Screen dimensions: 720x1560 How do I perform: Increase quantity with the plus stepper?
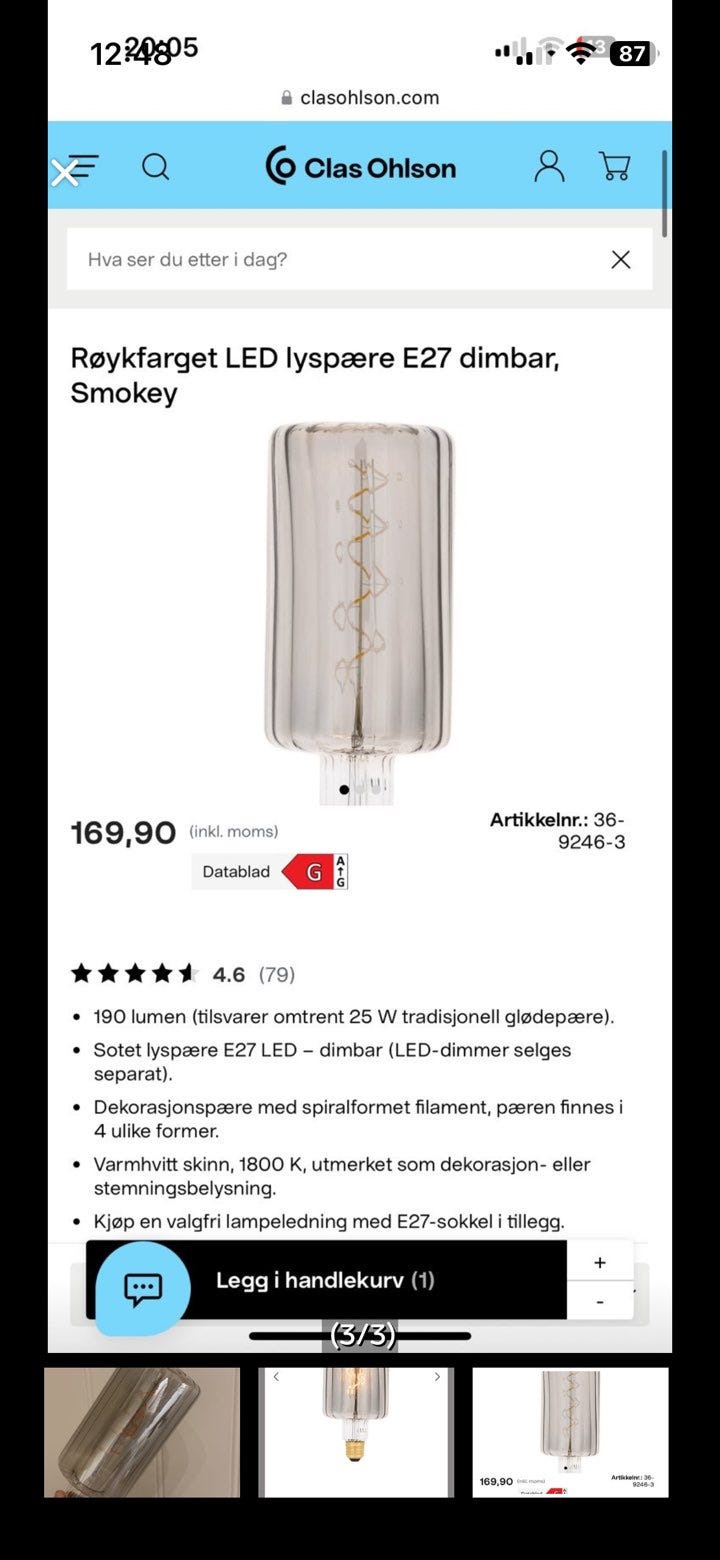coord(599,1261)
